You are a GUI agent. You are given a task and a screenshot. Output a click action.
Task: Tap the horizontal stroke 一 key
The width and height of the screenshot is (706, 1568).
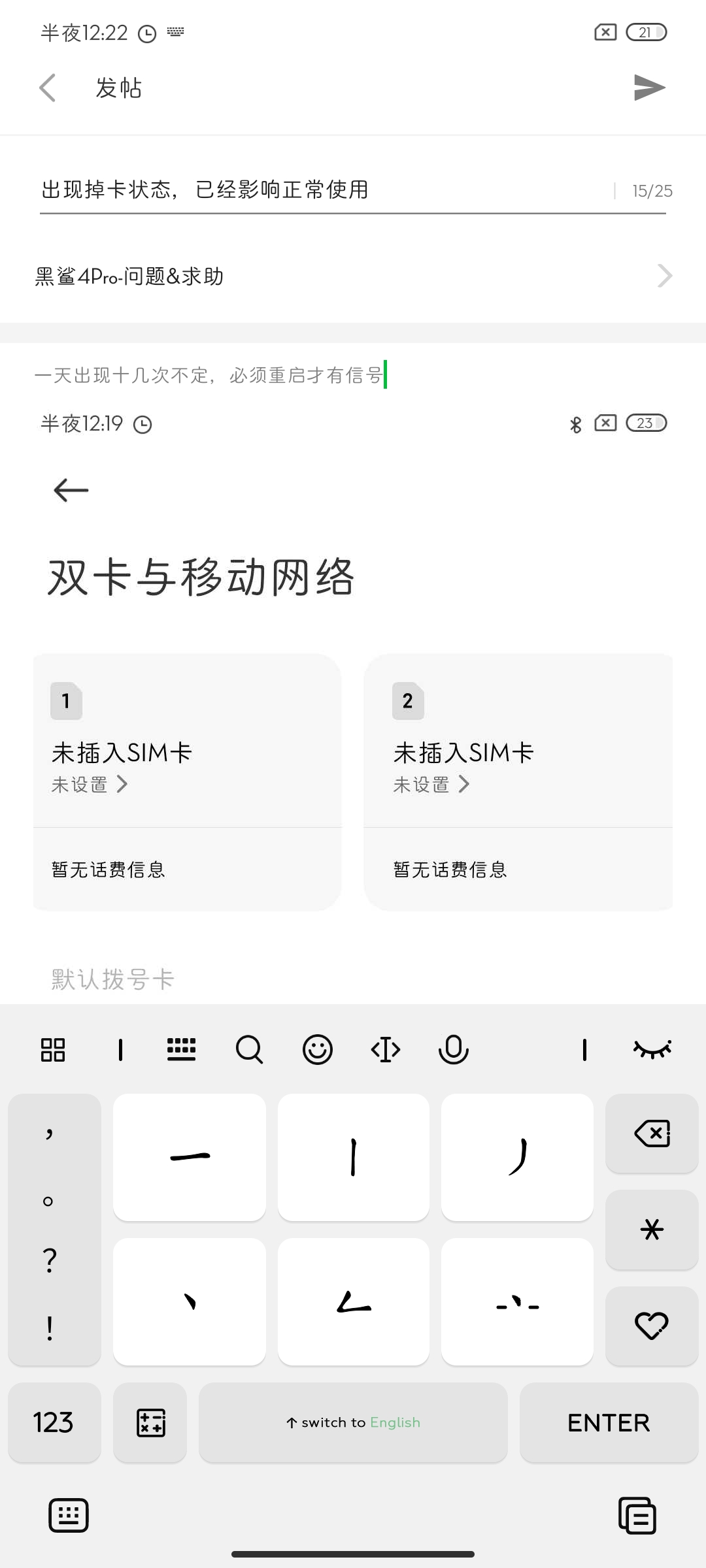pos(190,1157)
